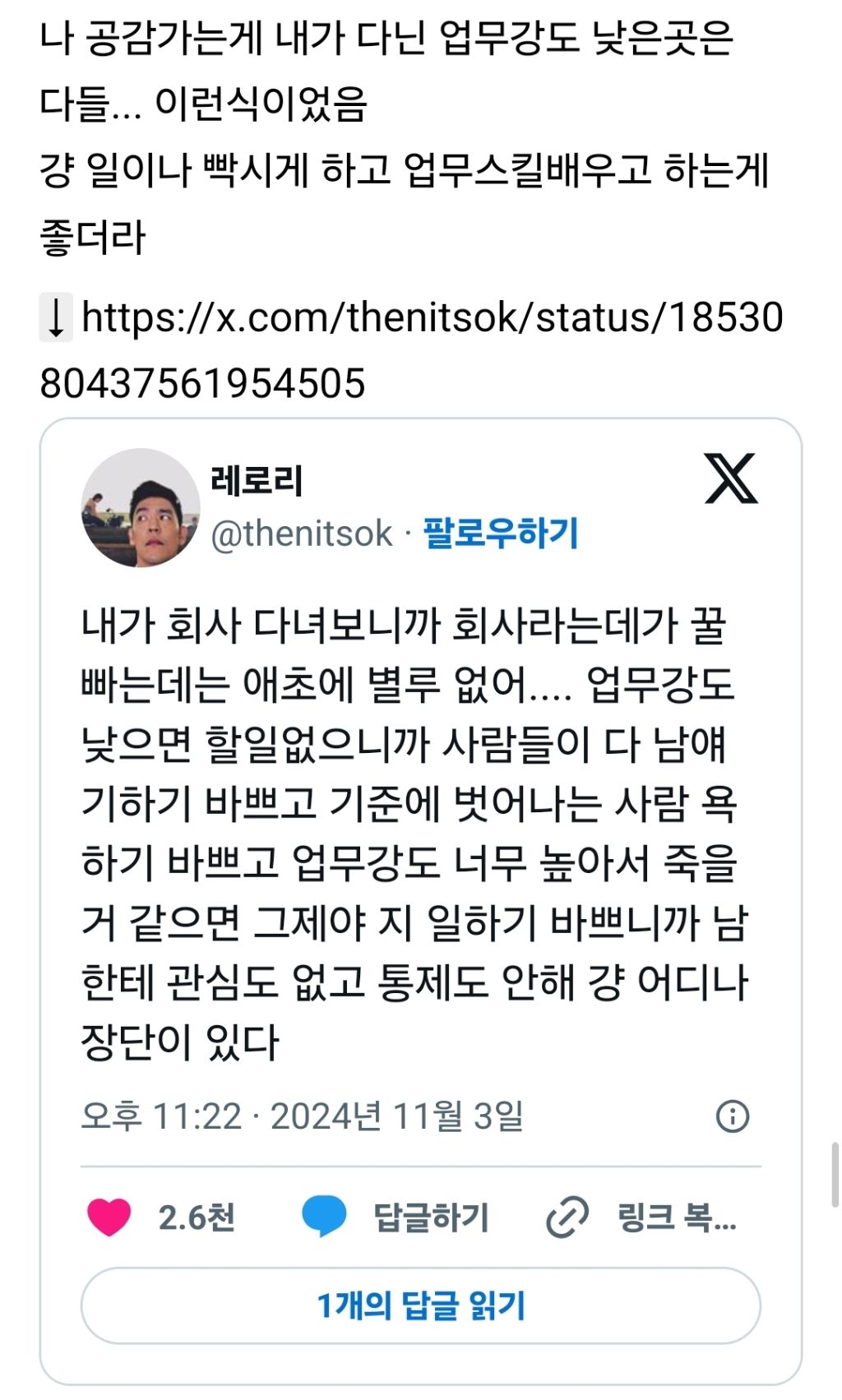The height and width of the screenshot is (1400, 842).
Task: Open 레로리's profile picture
Action: click(x=140, y=508)
